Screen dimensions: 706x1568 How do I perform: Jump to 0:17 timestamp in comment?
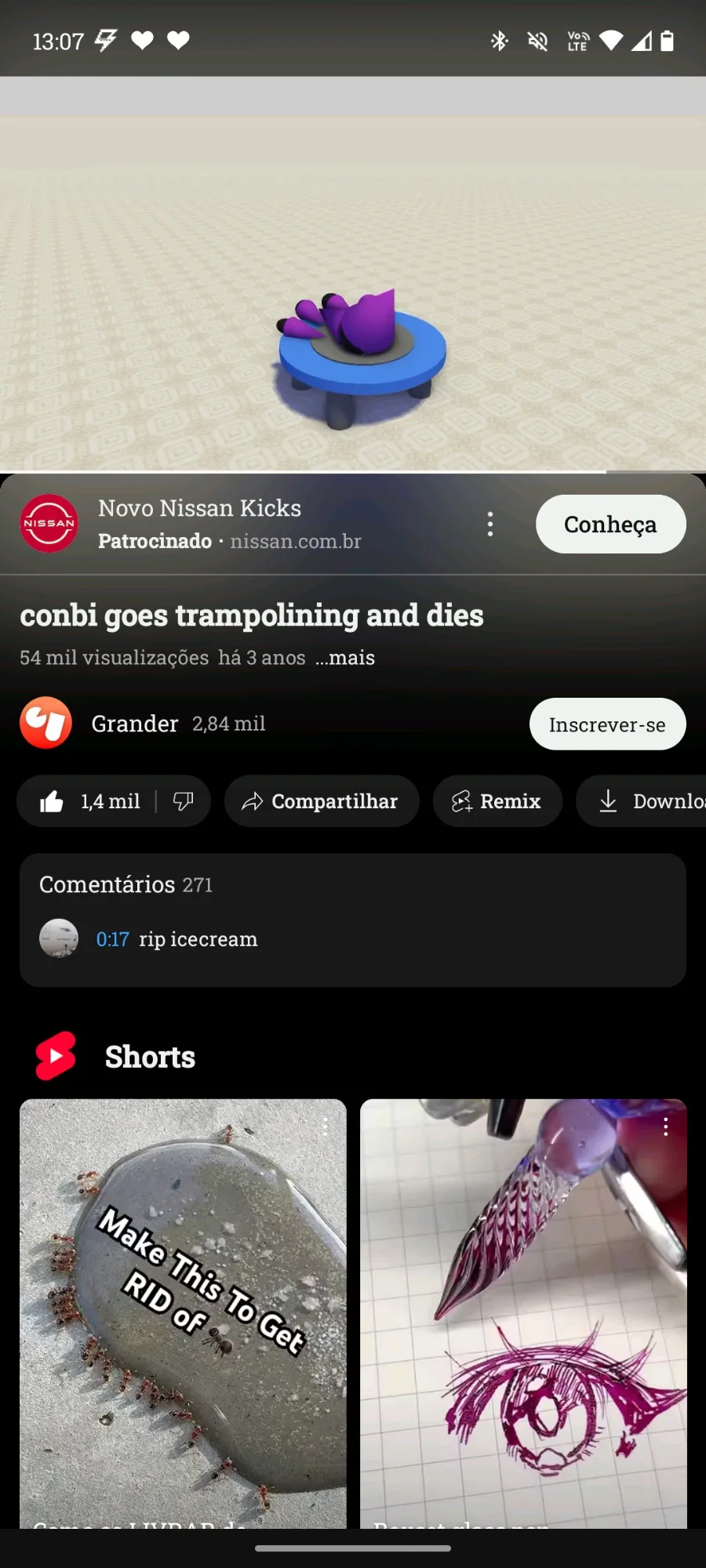(x=112, y=939)
